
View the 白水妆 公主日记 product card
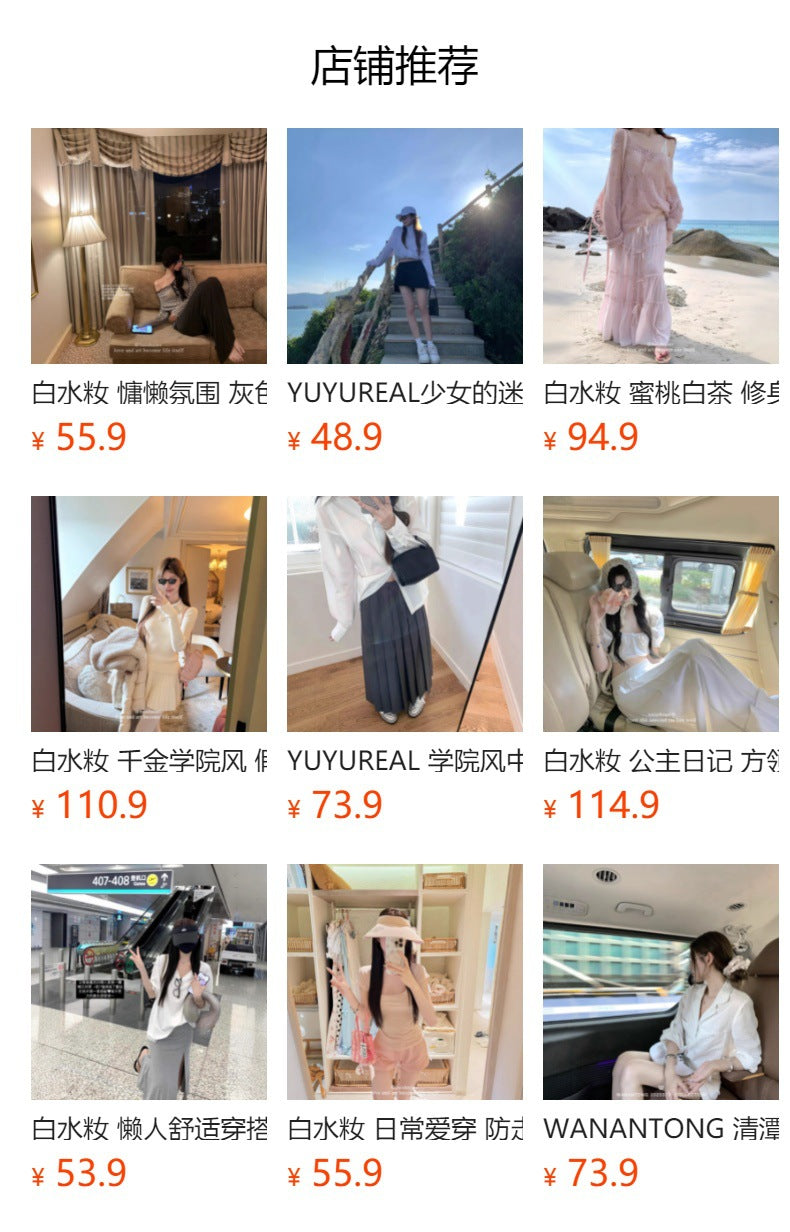pos(660,614)
